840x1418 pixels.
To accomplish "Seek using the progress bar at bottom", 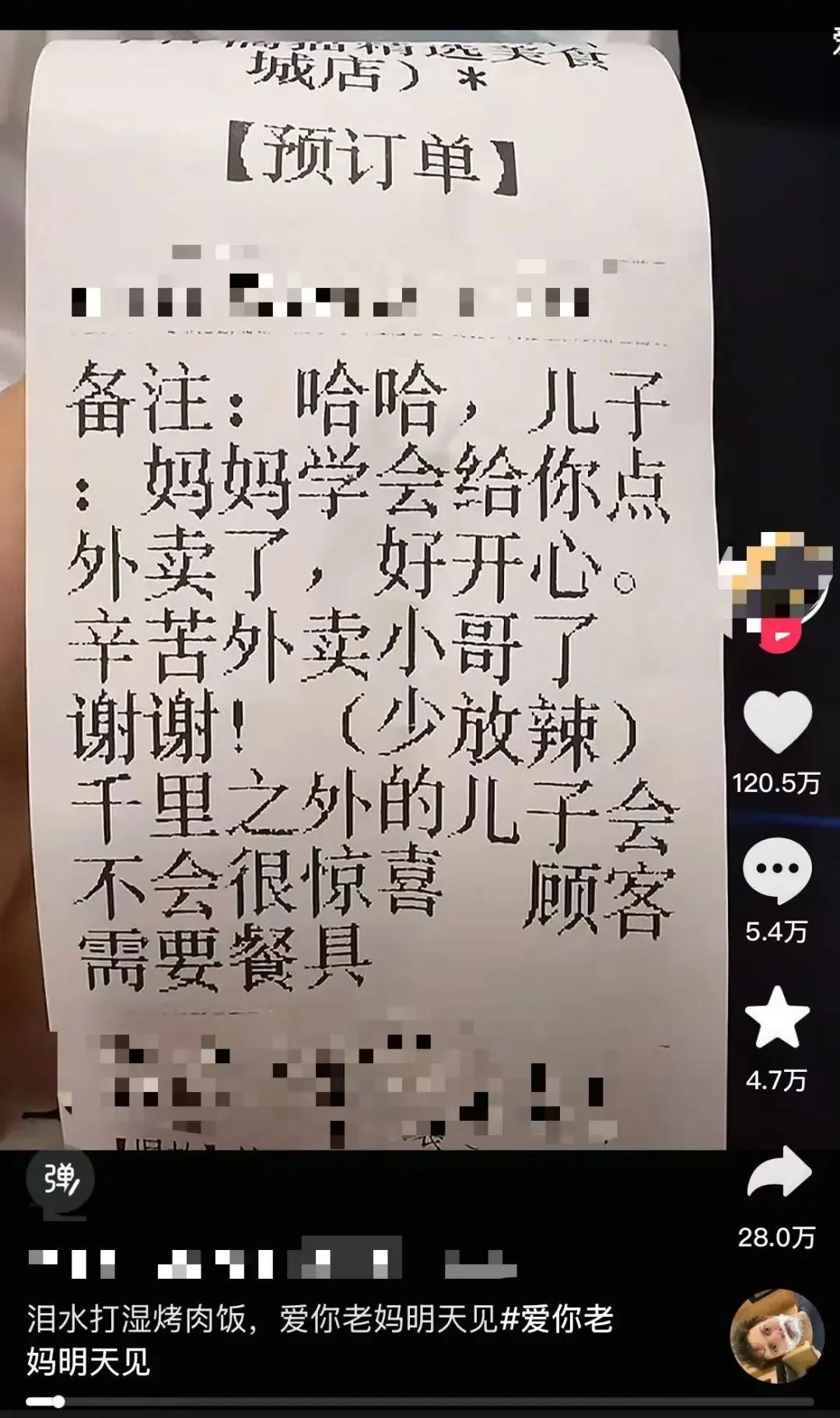I will tap(311, 1398).
